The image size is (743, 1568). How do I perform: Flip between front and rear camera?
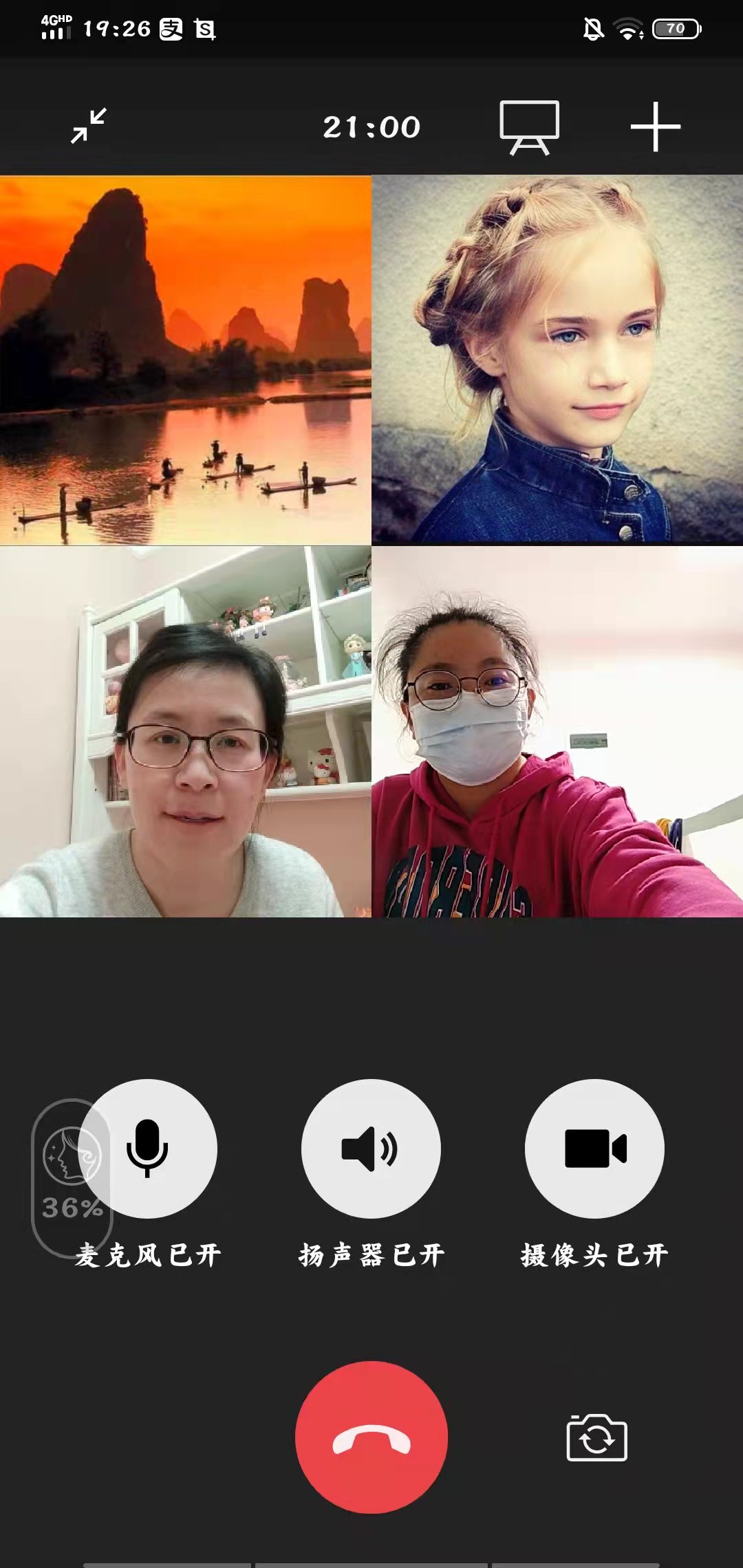pyautogui.click(x=596, y=1437)
